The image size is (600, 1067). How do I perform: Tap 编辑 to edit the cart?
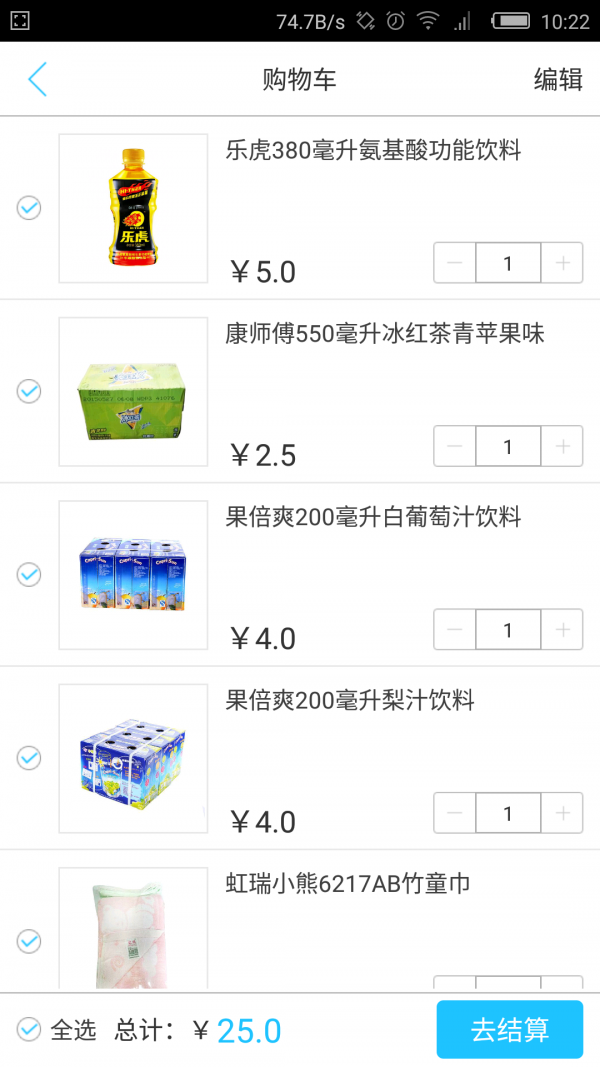(x=557, y=80)
